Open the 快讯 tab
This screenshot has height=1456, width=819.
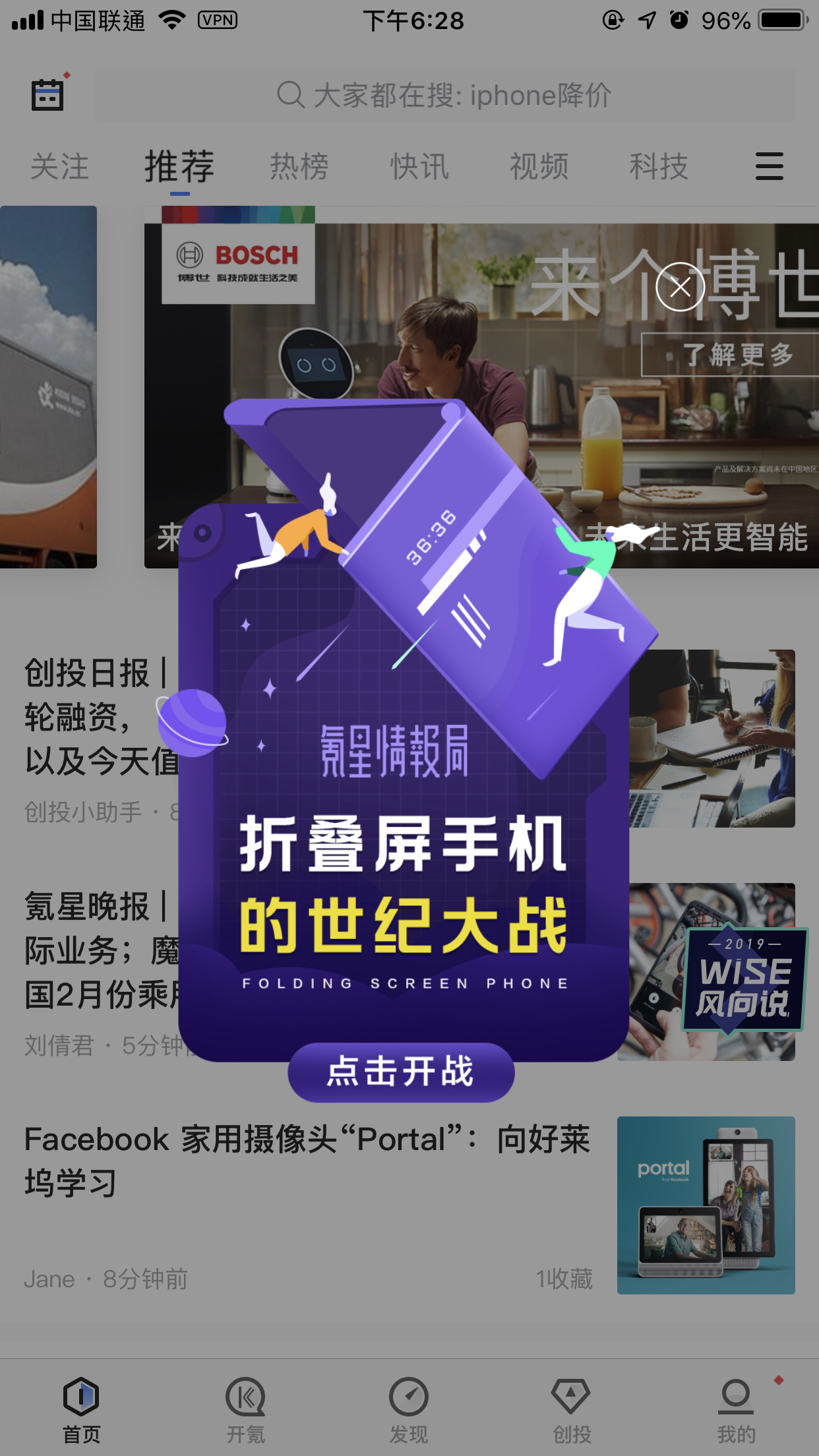tap(419, 166)
